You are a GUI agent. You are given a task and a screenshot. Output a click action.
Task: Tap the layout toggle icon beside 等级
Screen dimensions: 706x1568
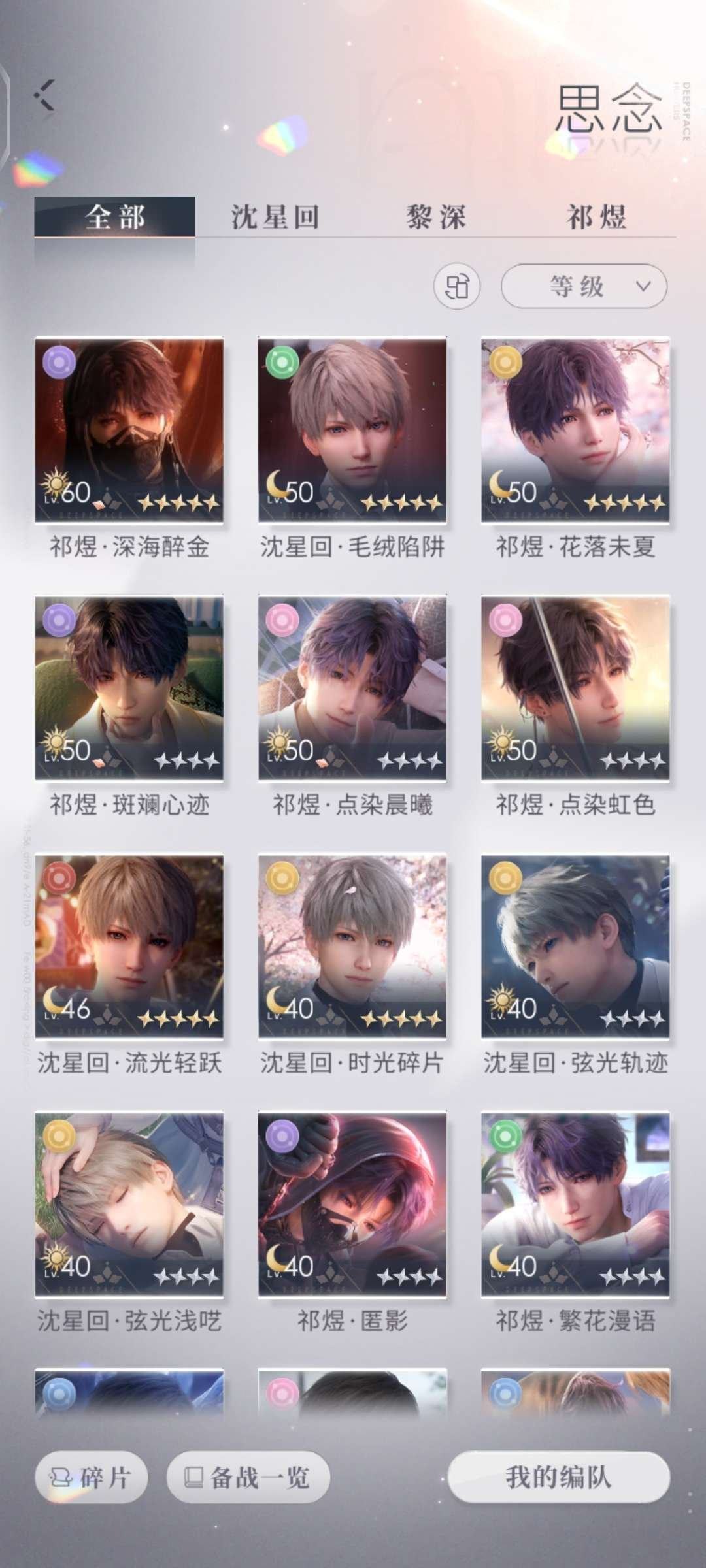pos(457,286)
